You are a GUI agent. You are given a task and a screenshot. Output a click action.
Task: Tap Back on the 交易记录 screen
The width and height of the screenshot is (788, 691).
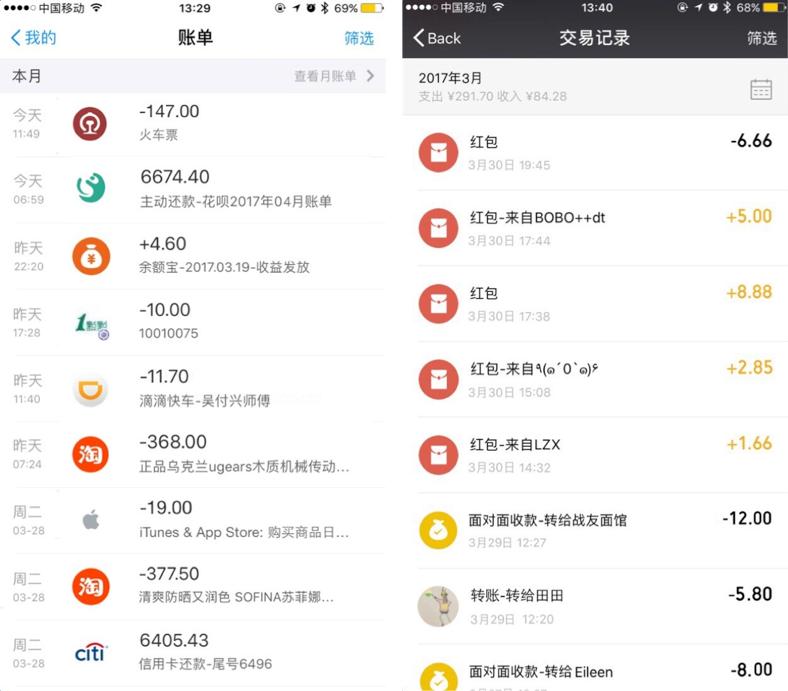(438, 38)
